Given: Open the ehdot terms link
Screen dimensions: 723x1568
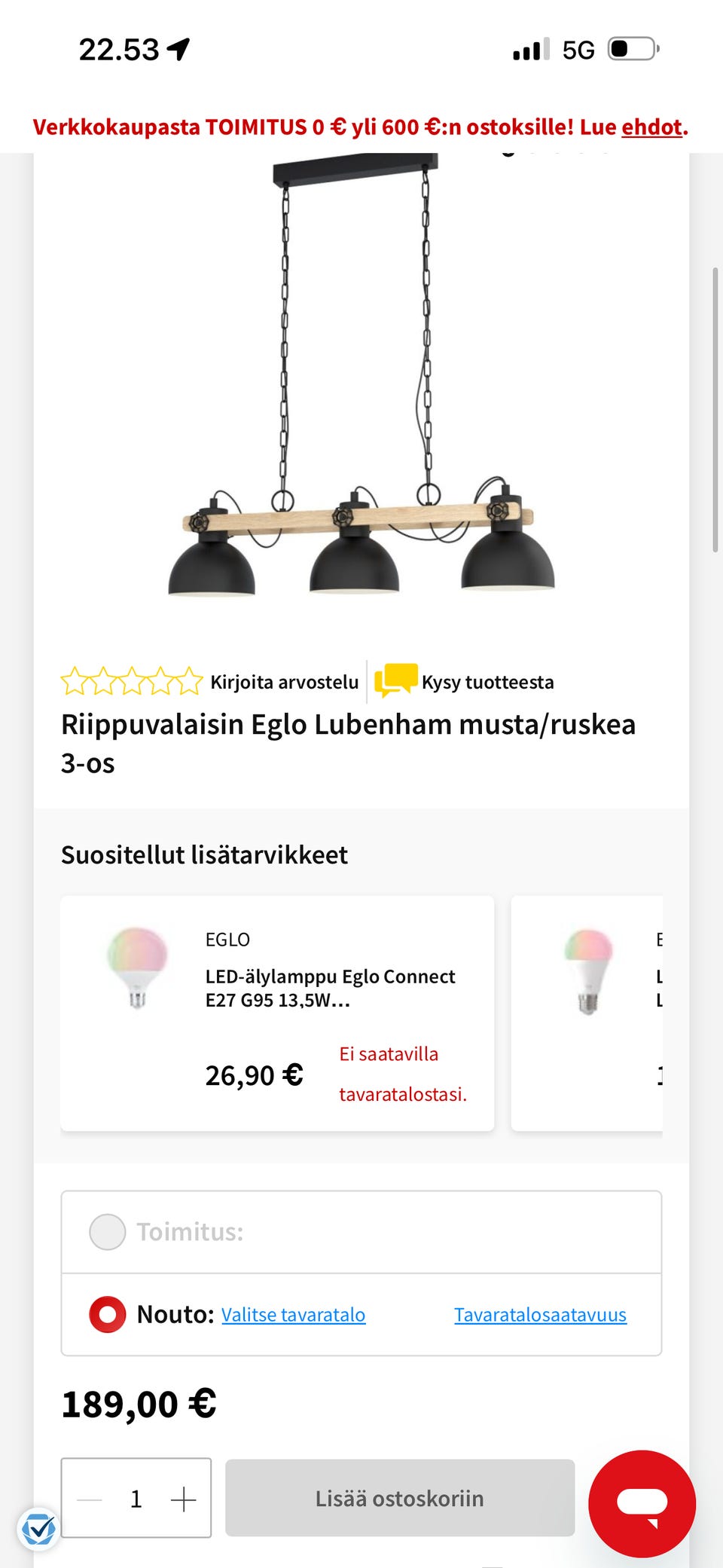Looking at the screenshot, I should [x=654, y=127].
